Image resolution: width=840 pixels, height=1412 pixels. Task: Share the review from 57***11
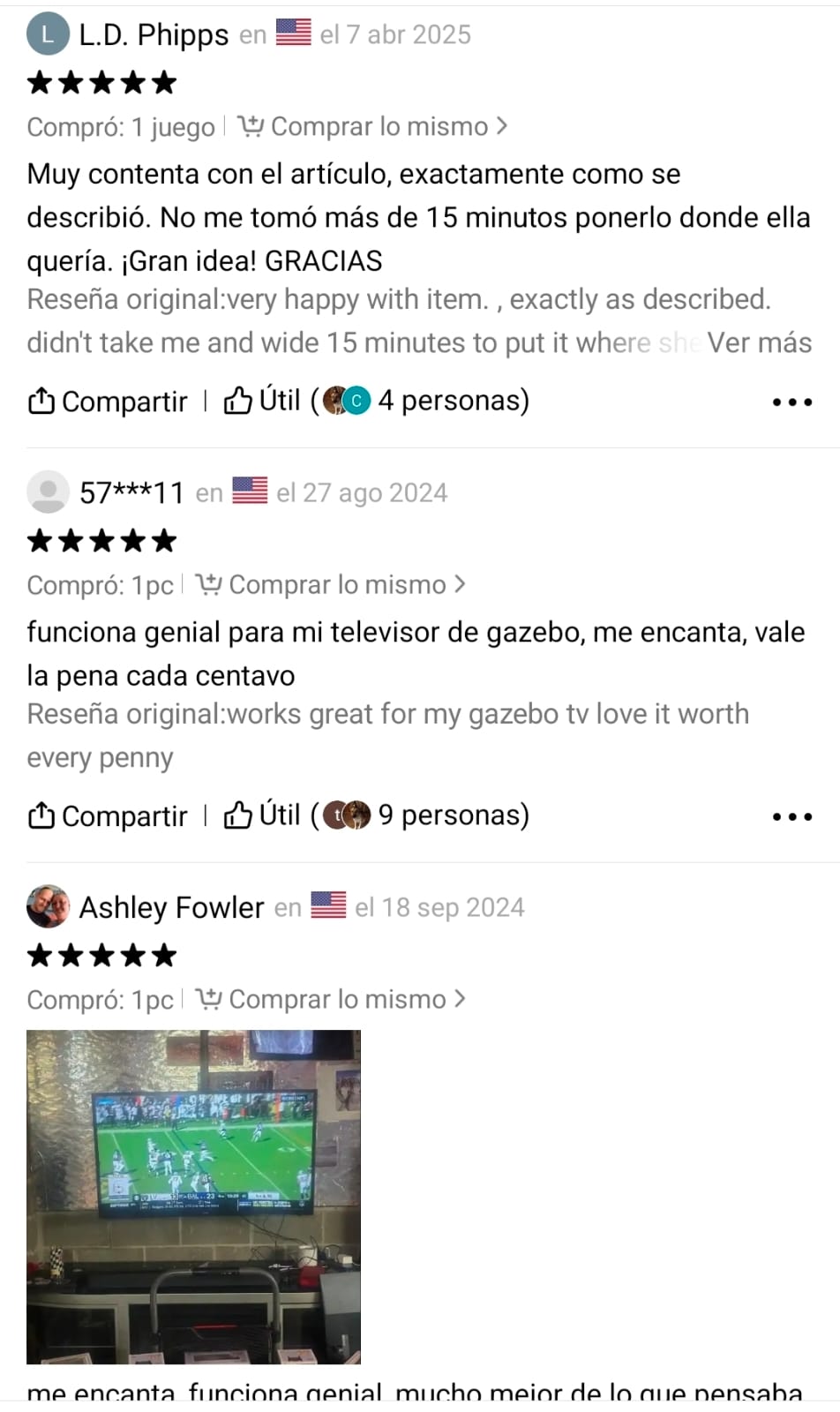pyautogui.click(x=108, y=816)
